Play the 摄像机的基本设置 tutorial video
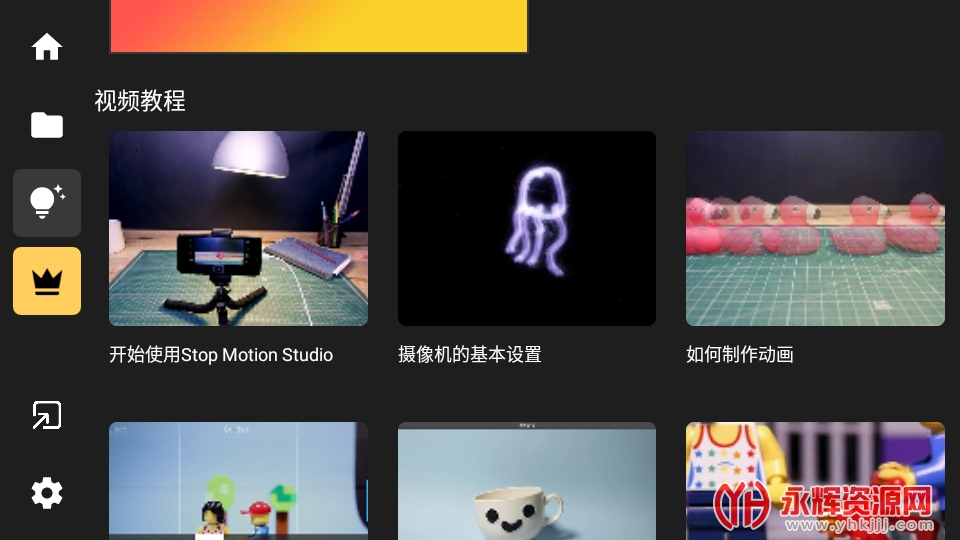Screen dimensions: 960x540 [x=526, y=228]
